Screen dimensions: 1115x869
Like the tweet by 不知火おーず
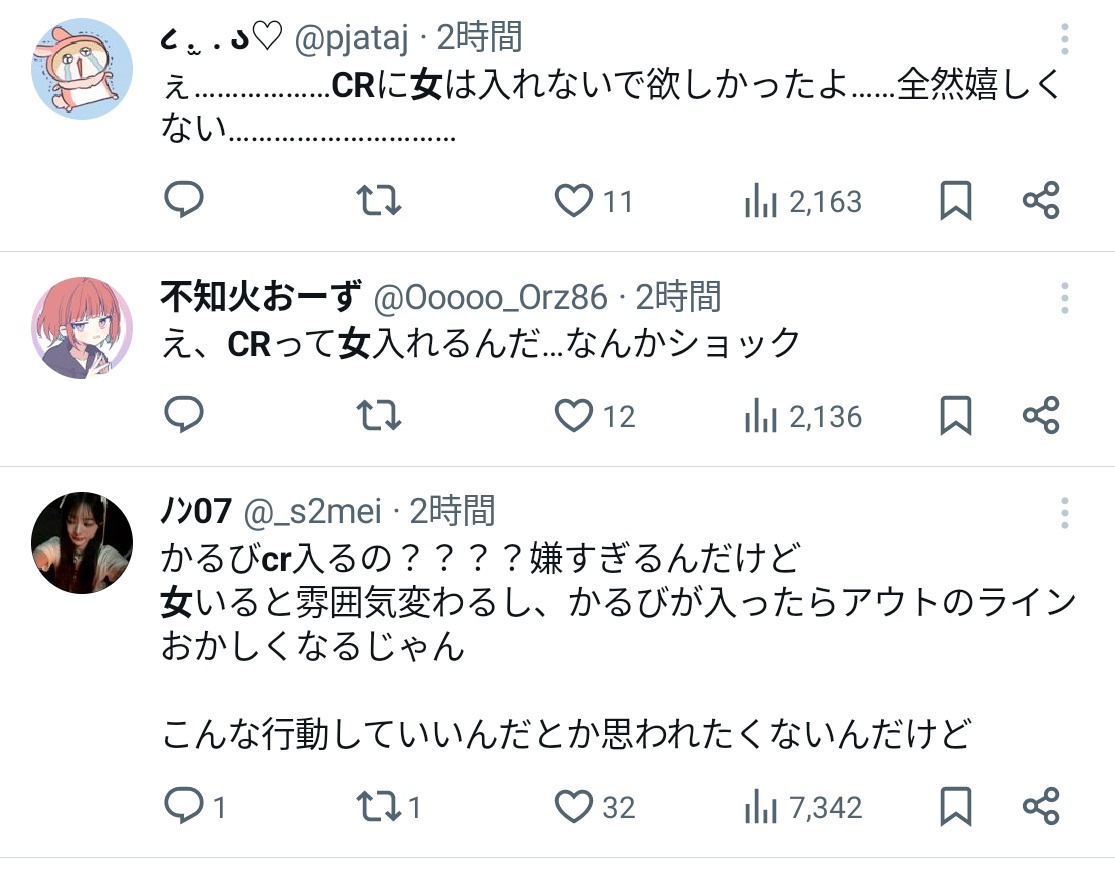(x=574, y=415)
